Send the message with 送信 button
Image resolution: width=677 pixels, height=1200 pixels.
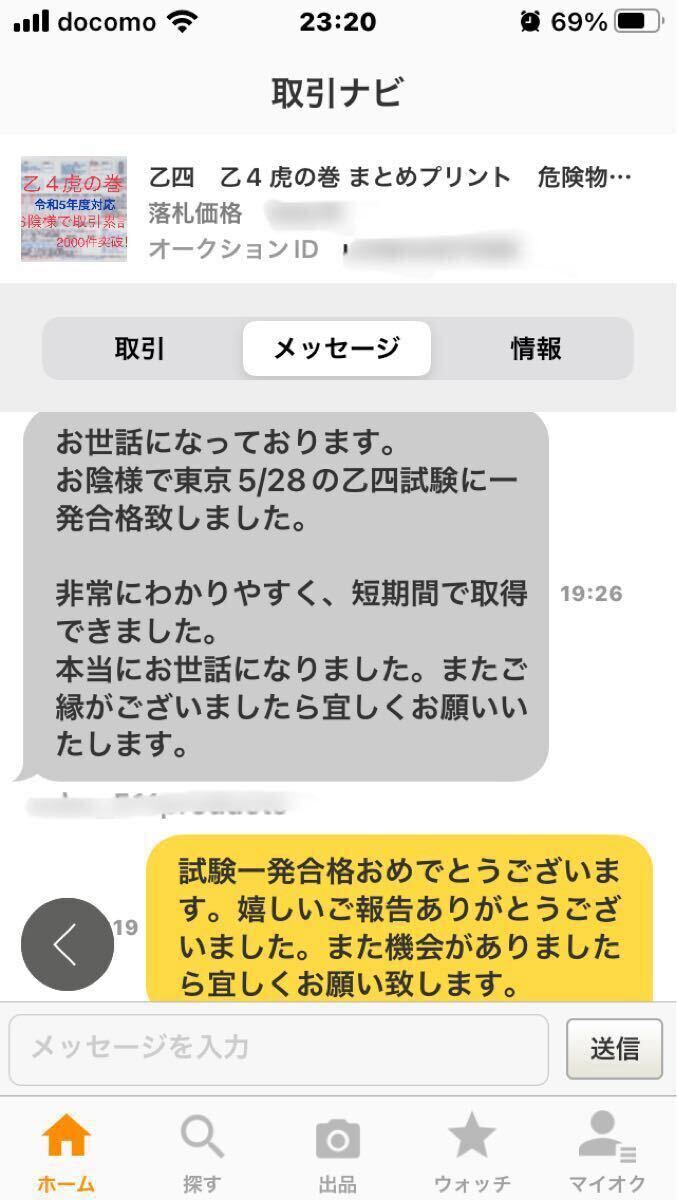tap(614, 1049)
